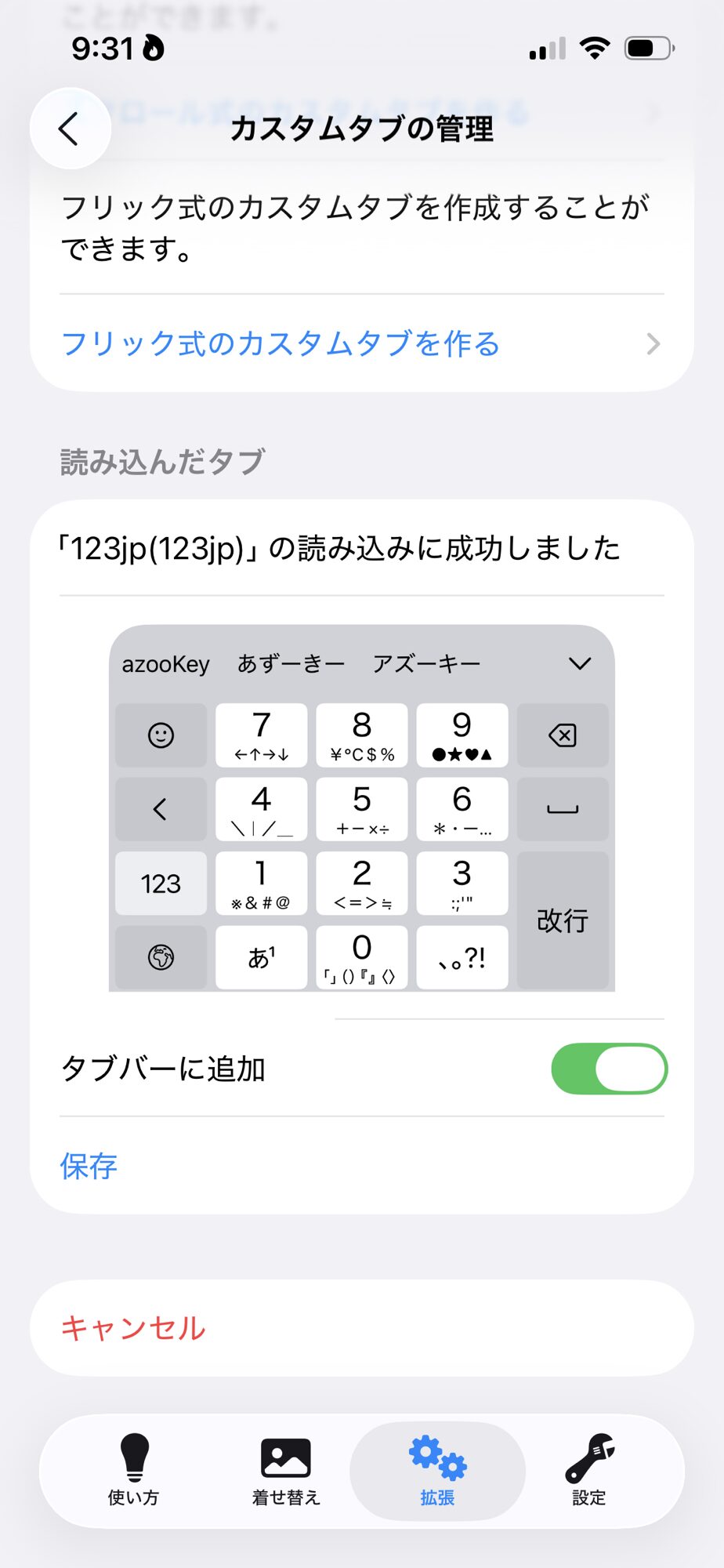Image resolution: width=724 pixels, height=1568 pixels.
Task: Open フリック式のカスタムタブを作る
Action: point(360,344)
